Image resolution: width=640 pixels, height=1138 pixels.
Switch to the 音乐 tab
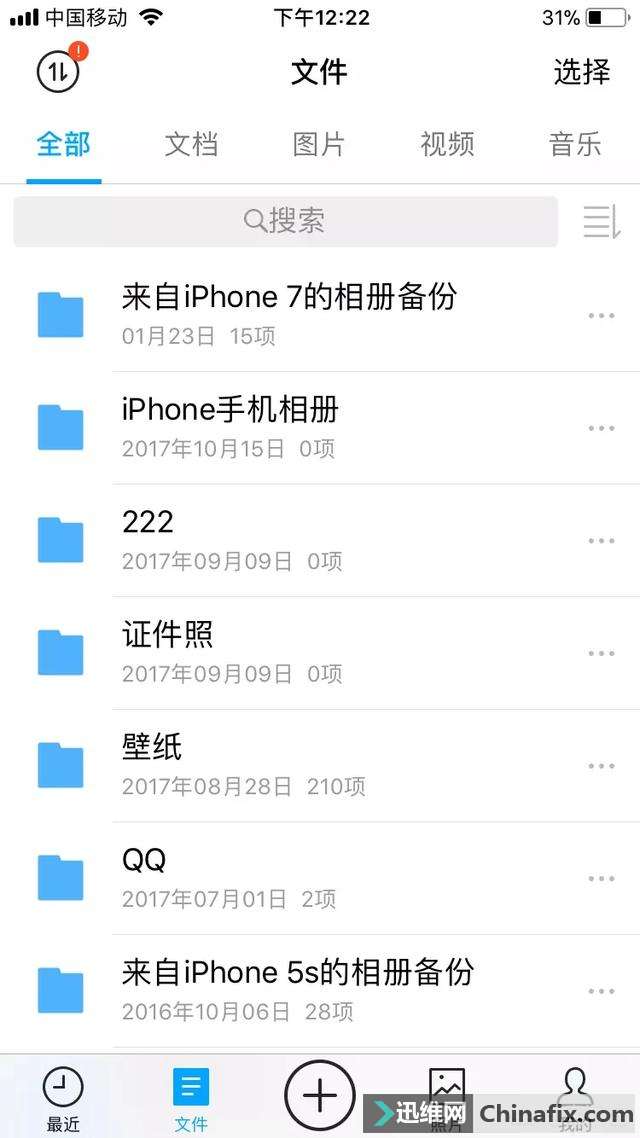pyautogui.click(x=575, y=145)
